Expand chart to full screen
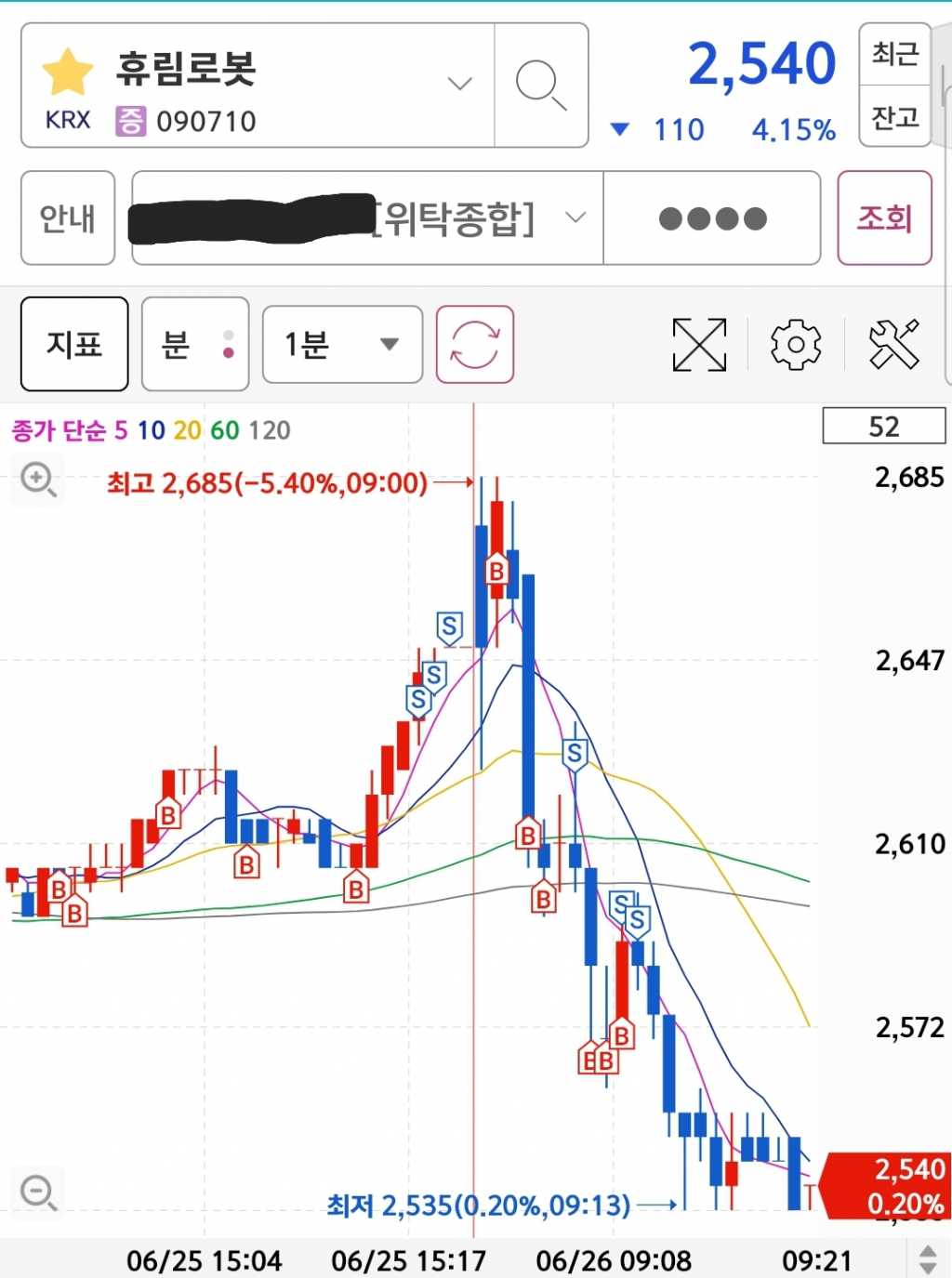Viewport: 952px width, 1278px height. click(699, 344)
